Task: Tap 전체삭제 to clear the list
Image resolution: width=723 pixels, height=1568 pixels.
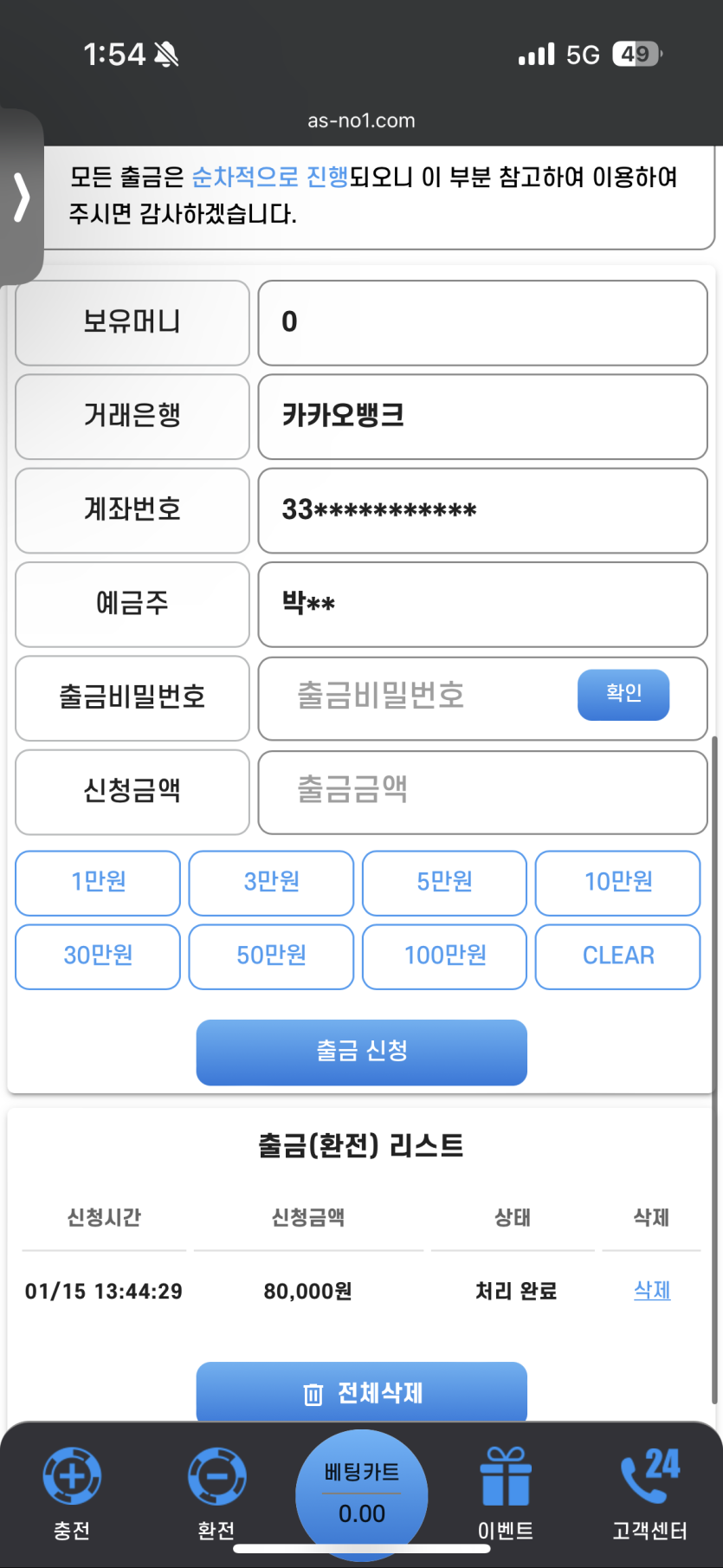Action: 361,1392
